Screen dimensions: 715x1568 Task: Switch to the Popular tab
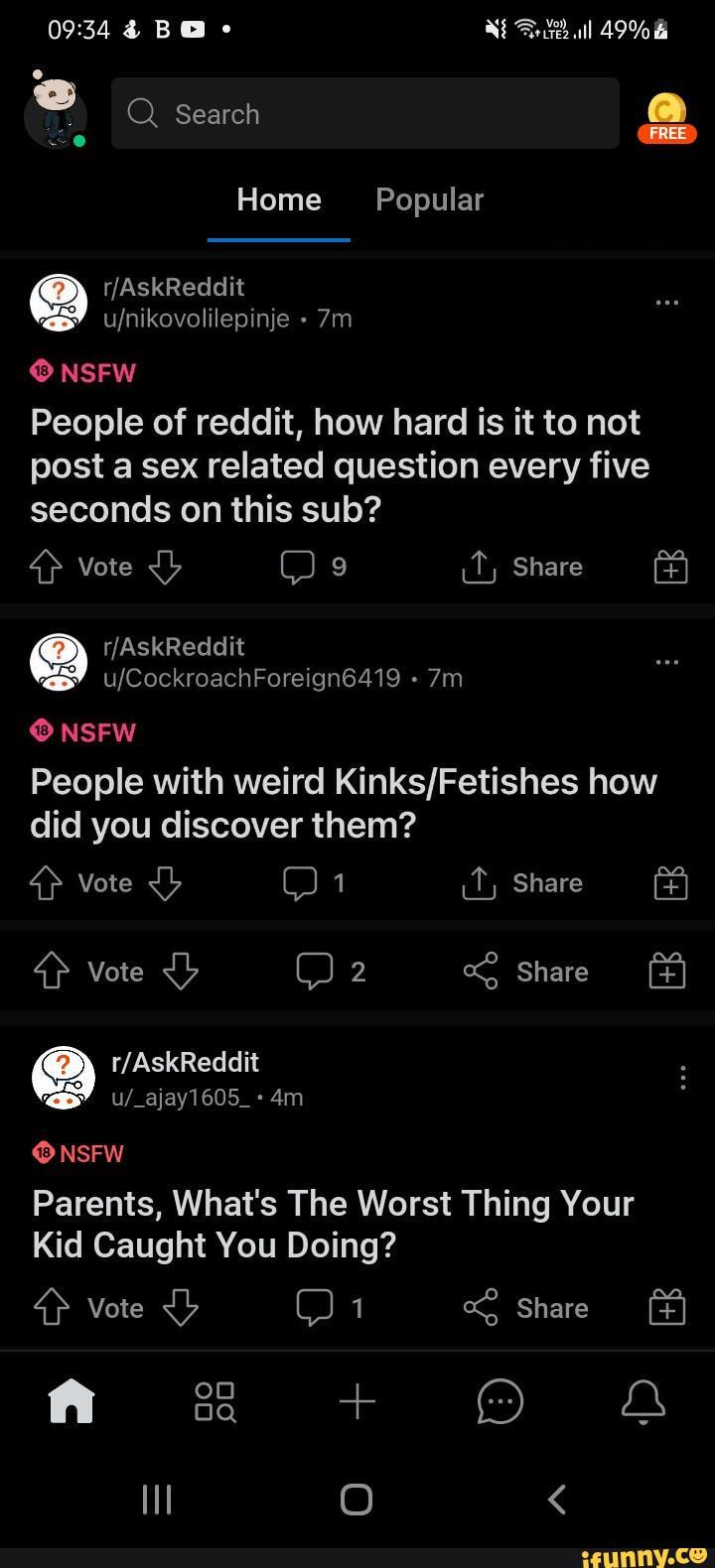click(429, 200)
